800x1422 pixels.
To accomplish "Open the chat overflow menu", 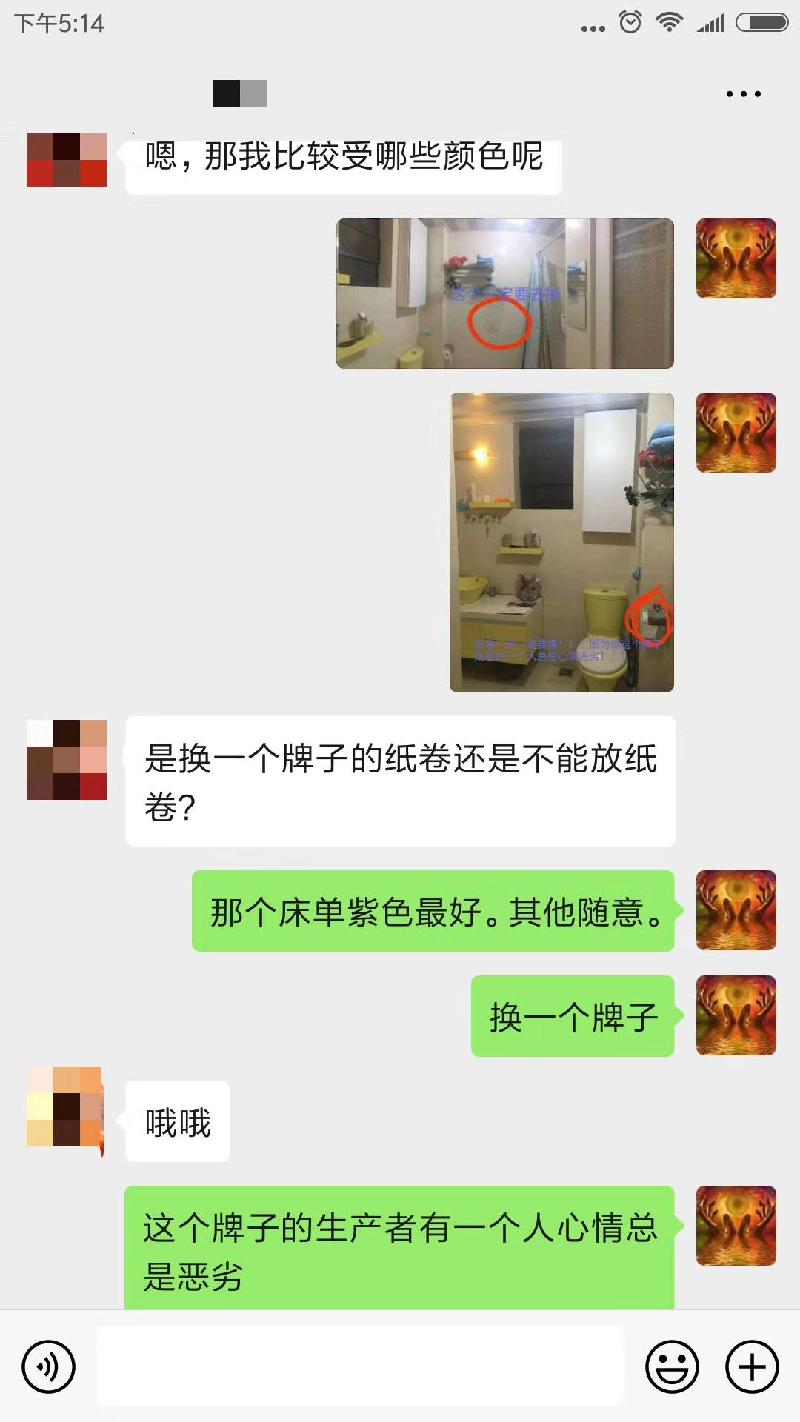I will [743, 94].
